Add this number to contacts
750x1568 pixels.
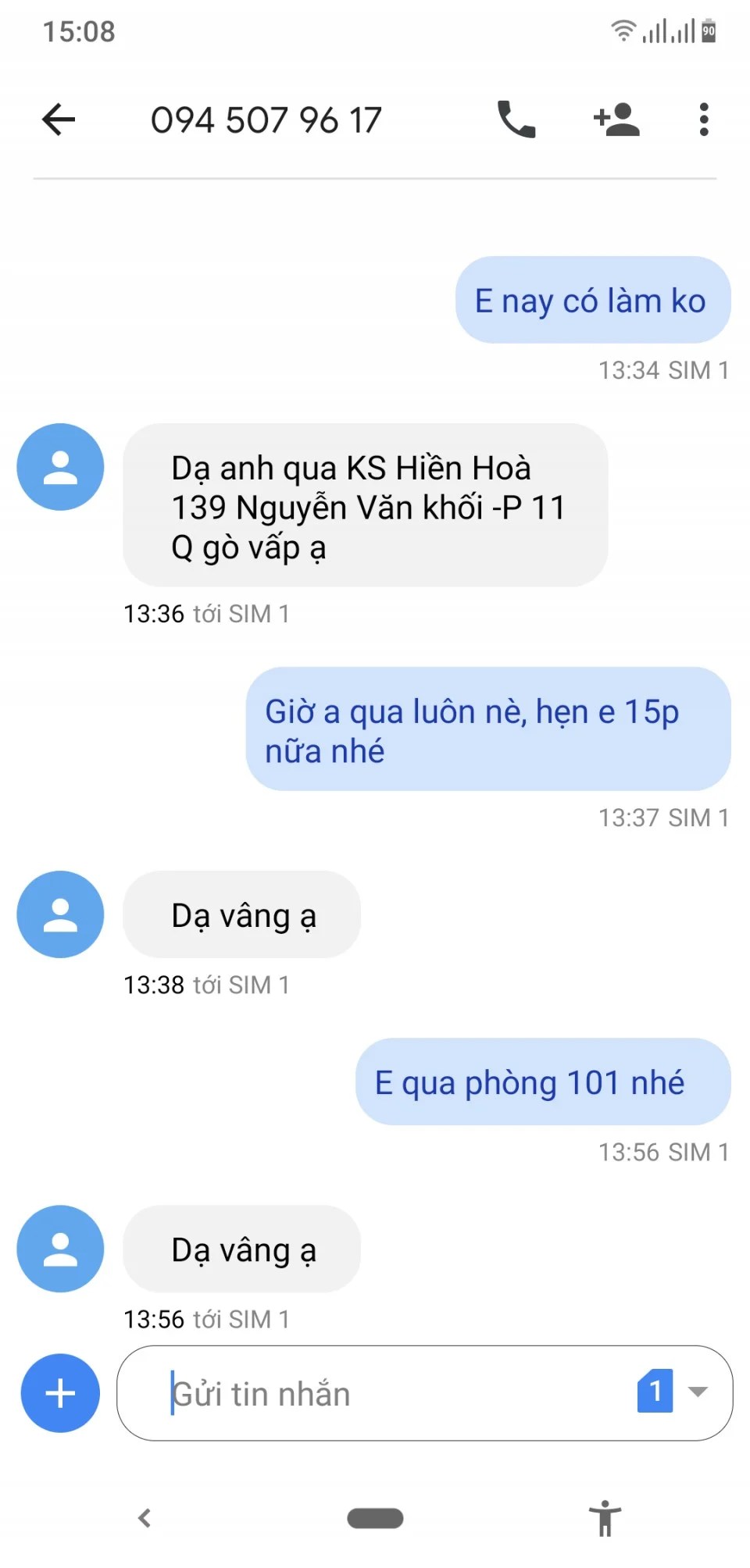coord(616,120)
